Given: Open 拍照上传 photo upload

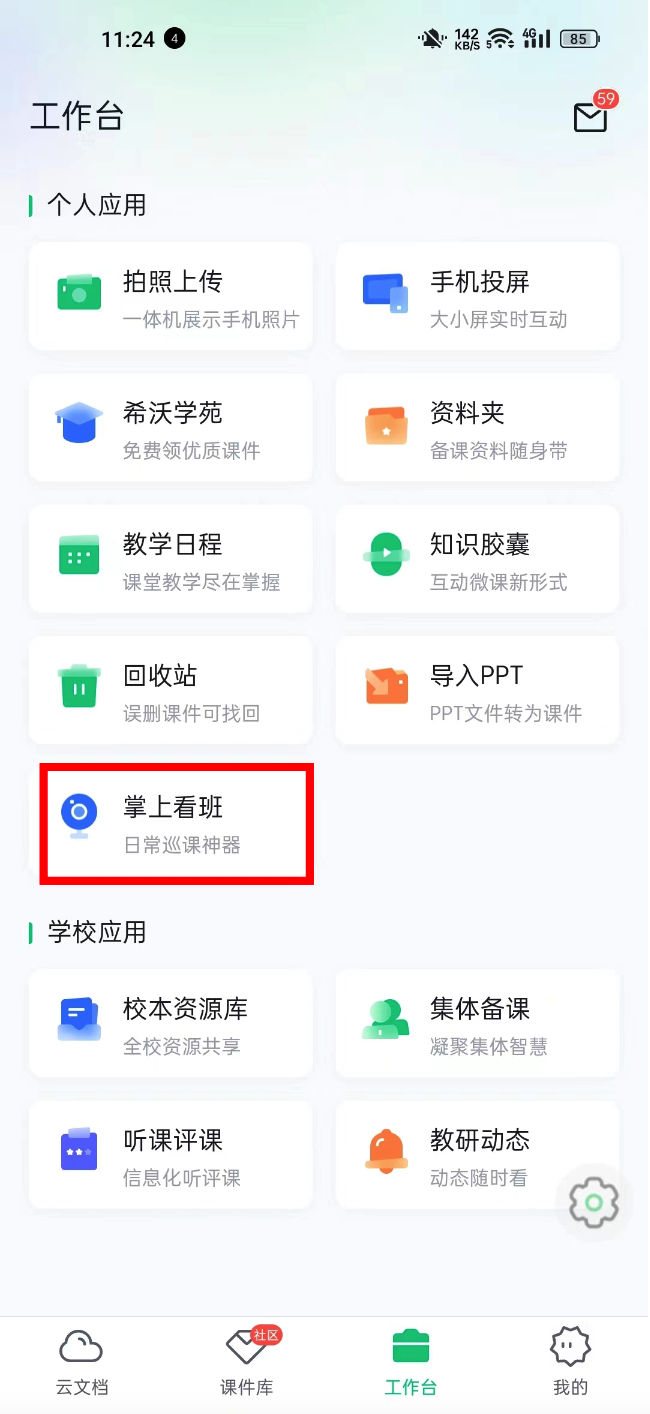Looking at the screenshot, I should tap(171, 297).
